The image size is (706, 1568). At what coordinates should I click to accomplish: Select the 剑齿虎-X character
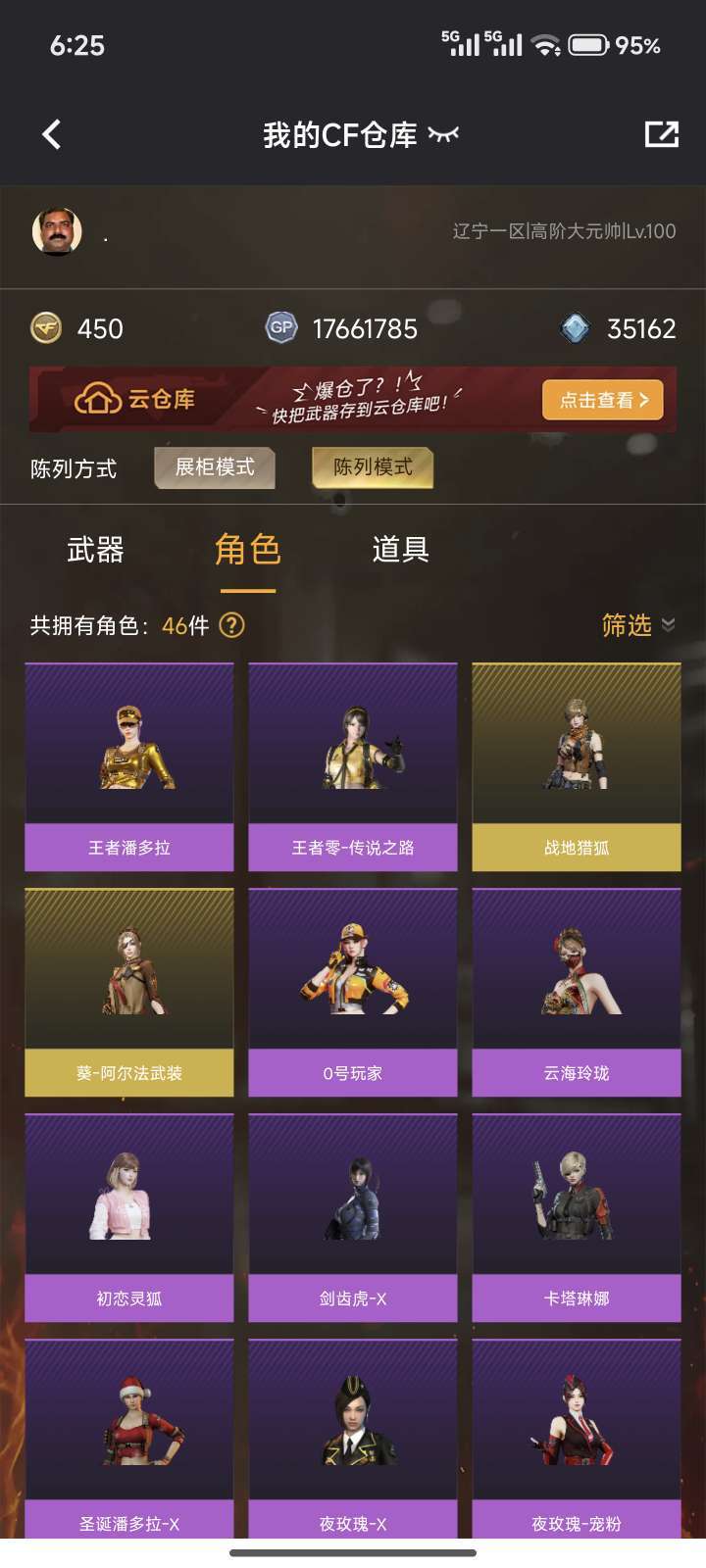coord(353,1217)
